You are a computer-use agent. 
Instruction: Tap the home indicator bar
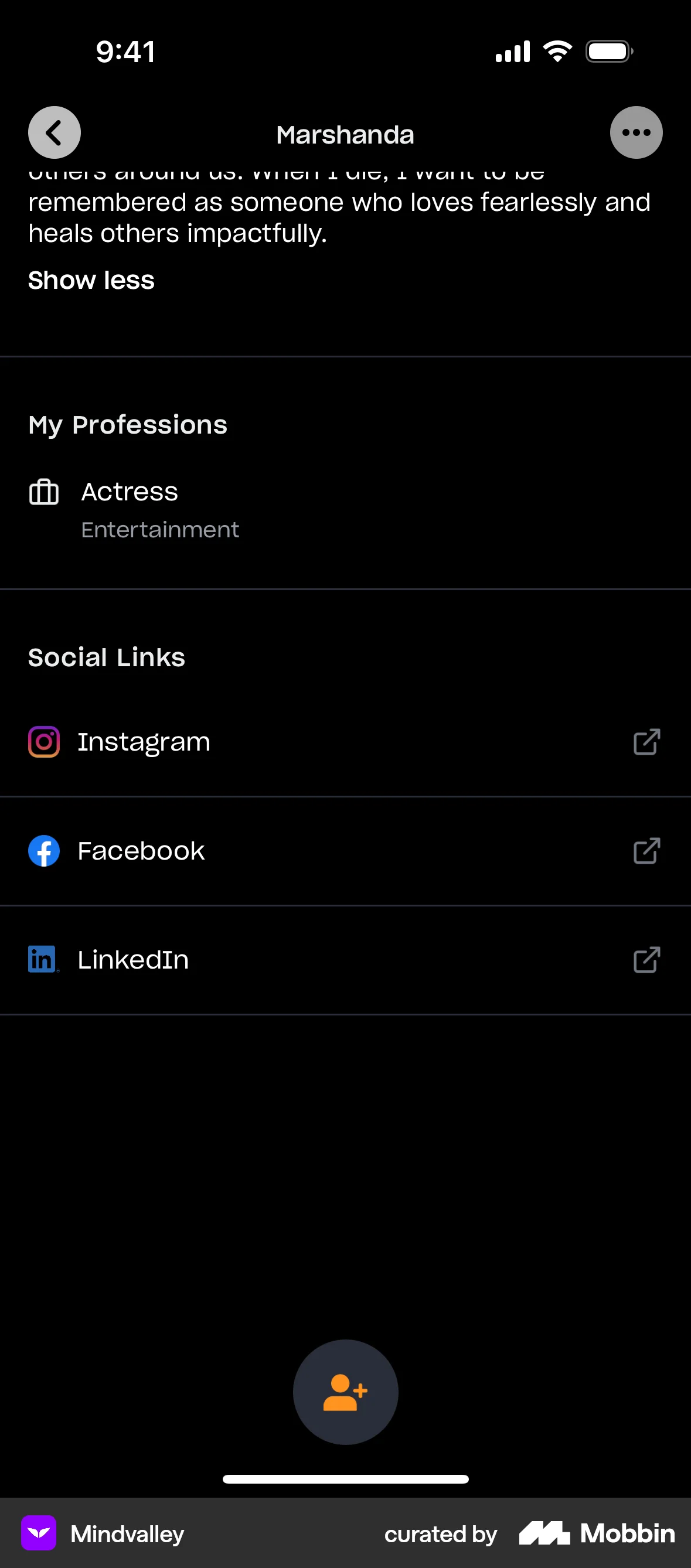coord(345,1479)
